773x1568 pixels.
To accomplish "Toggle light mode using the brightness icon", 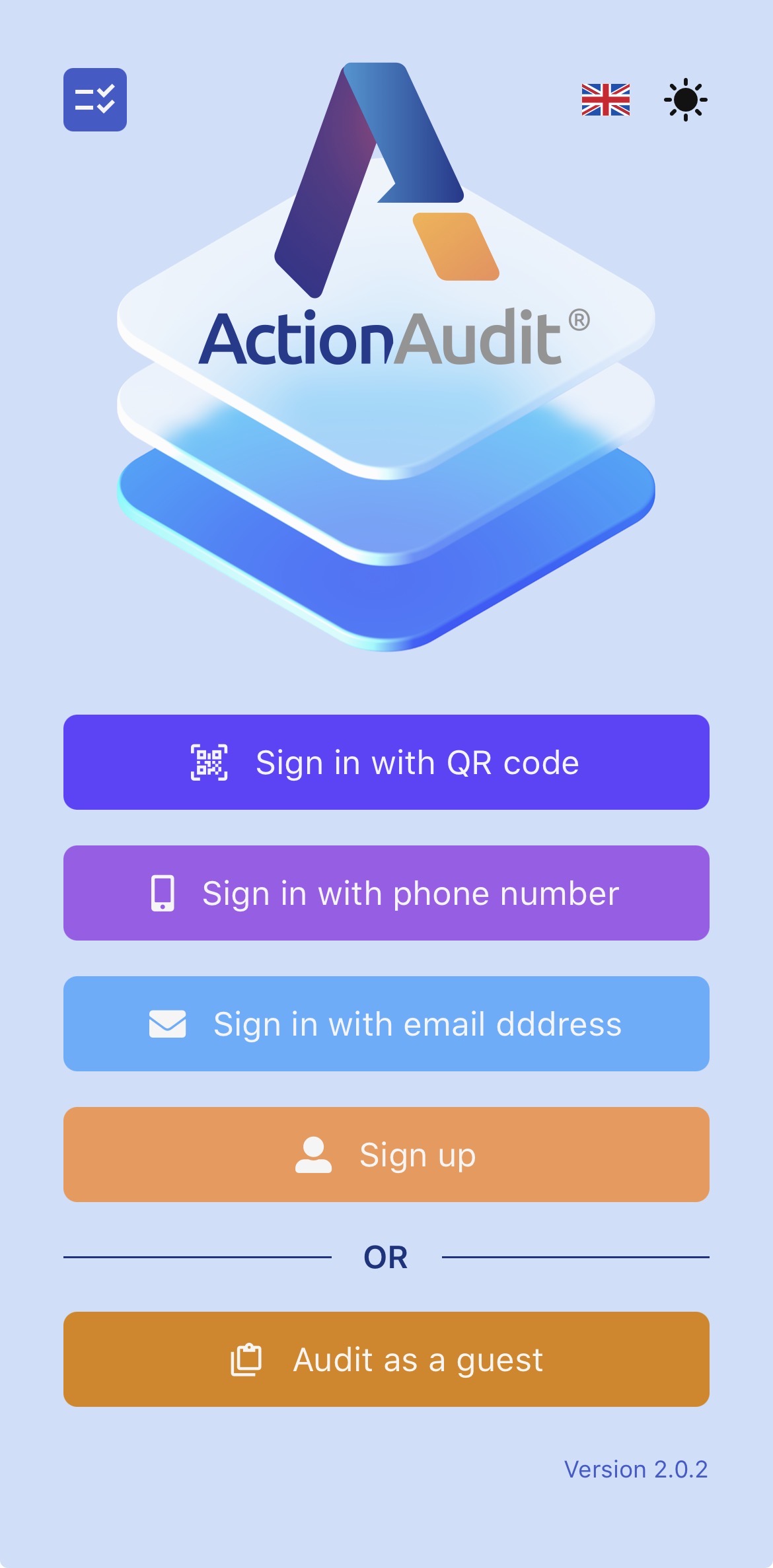I will pyautogui.click(x=684, y=100).
